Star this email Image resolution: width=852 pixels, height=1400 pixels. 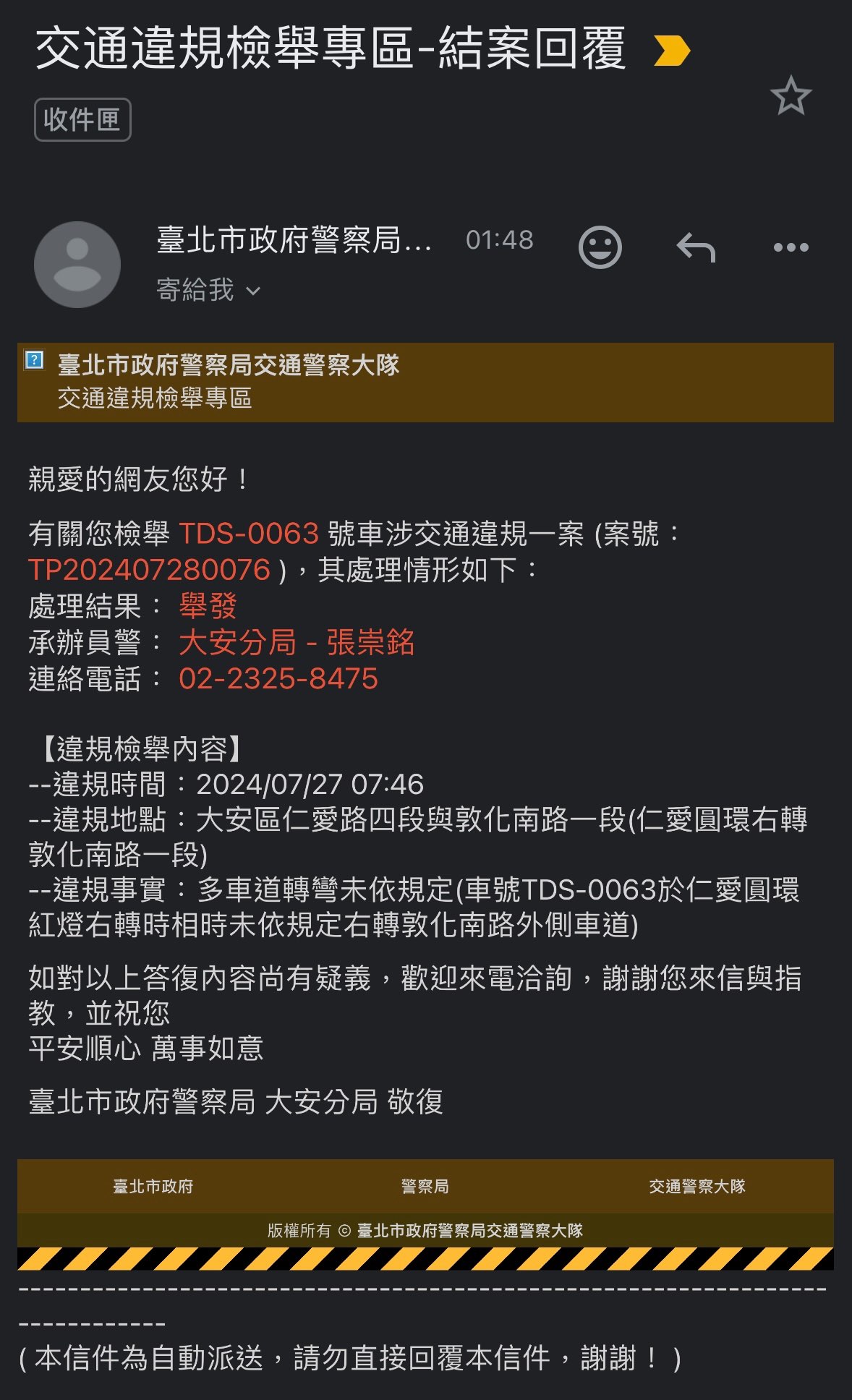click(791, 96)
